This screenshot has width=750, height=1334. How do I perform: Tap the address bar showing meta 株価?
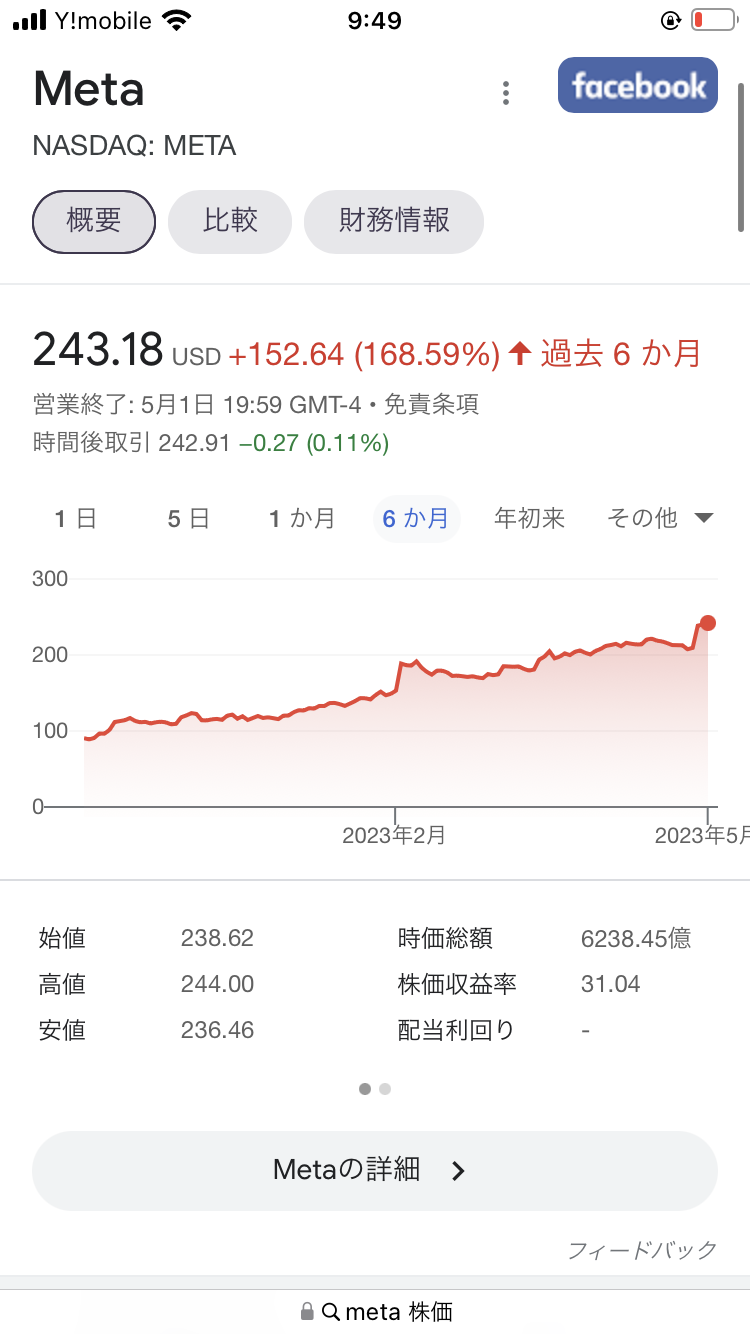pos(375,1311)
